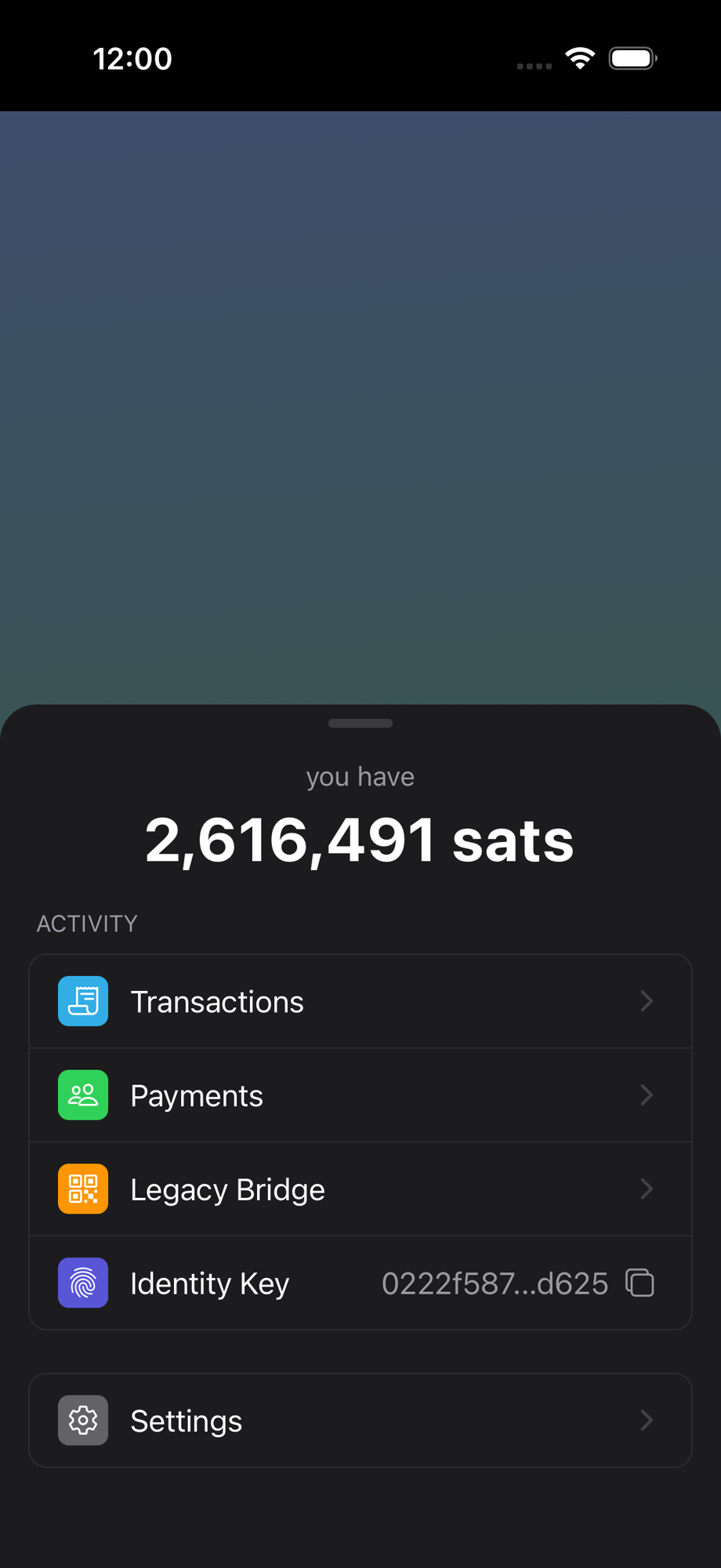Viewport: 721px width, 1568px height.
Task: Copy the Identity Key using the copy icon
Action: point(640,1283)
